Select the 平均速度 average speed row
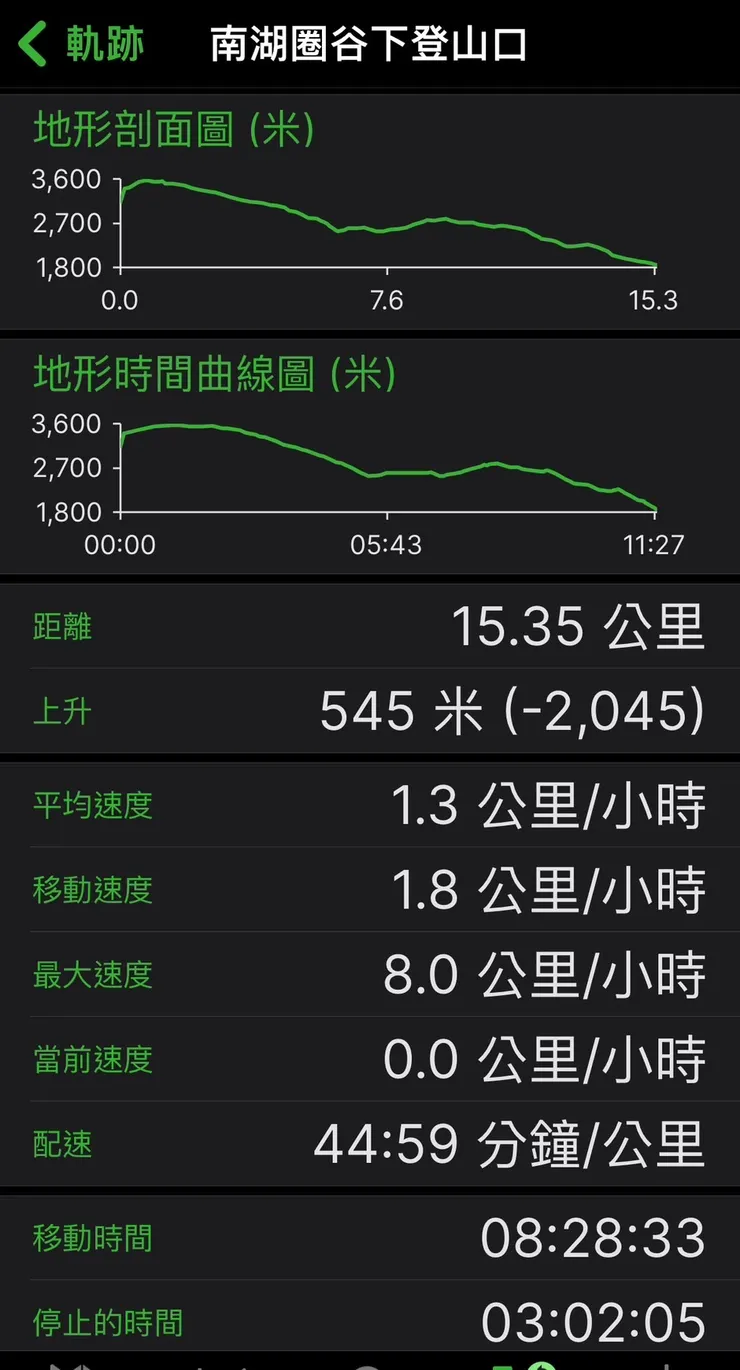The width and height of the screenshot is (740, 1370). coord(370,805)
